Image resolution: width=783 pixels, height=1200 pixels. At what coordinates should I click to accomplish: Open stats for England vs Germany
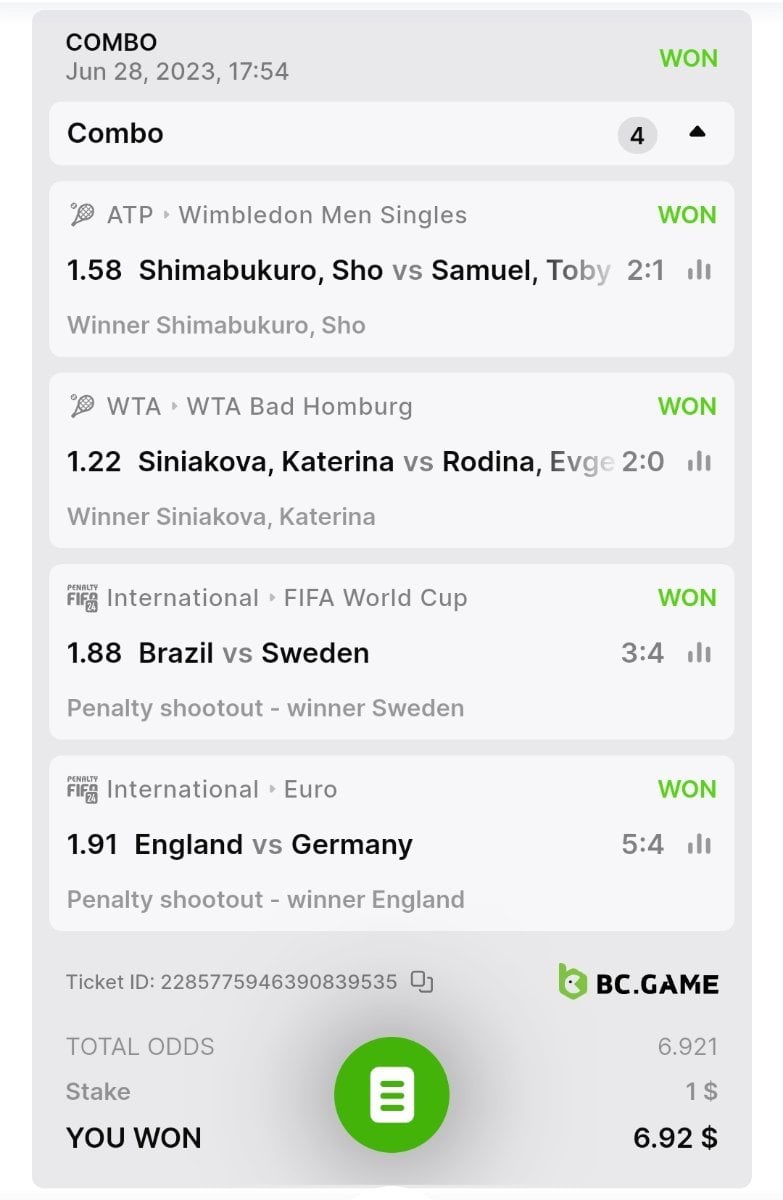click(699, 844)
